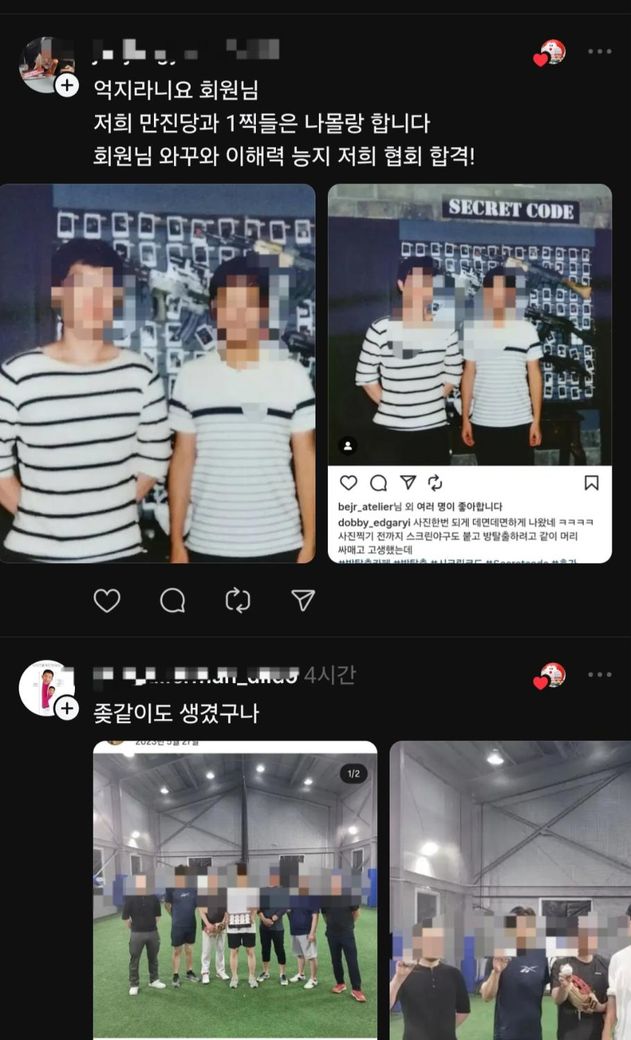
Task: Repost the 억지라니요 post
Action: click(x=238, y=600)
